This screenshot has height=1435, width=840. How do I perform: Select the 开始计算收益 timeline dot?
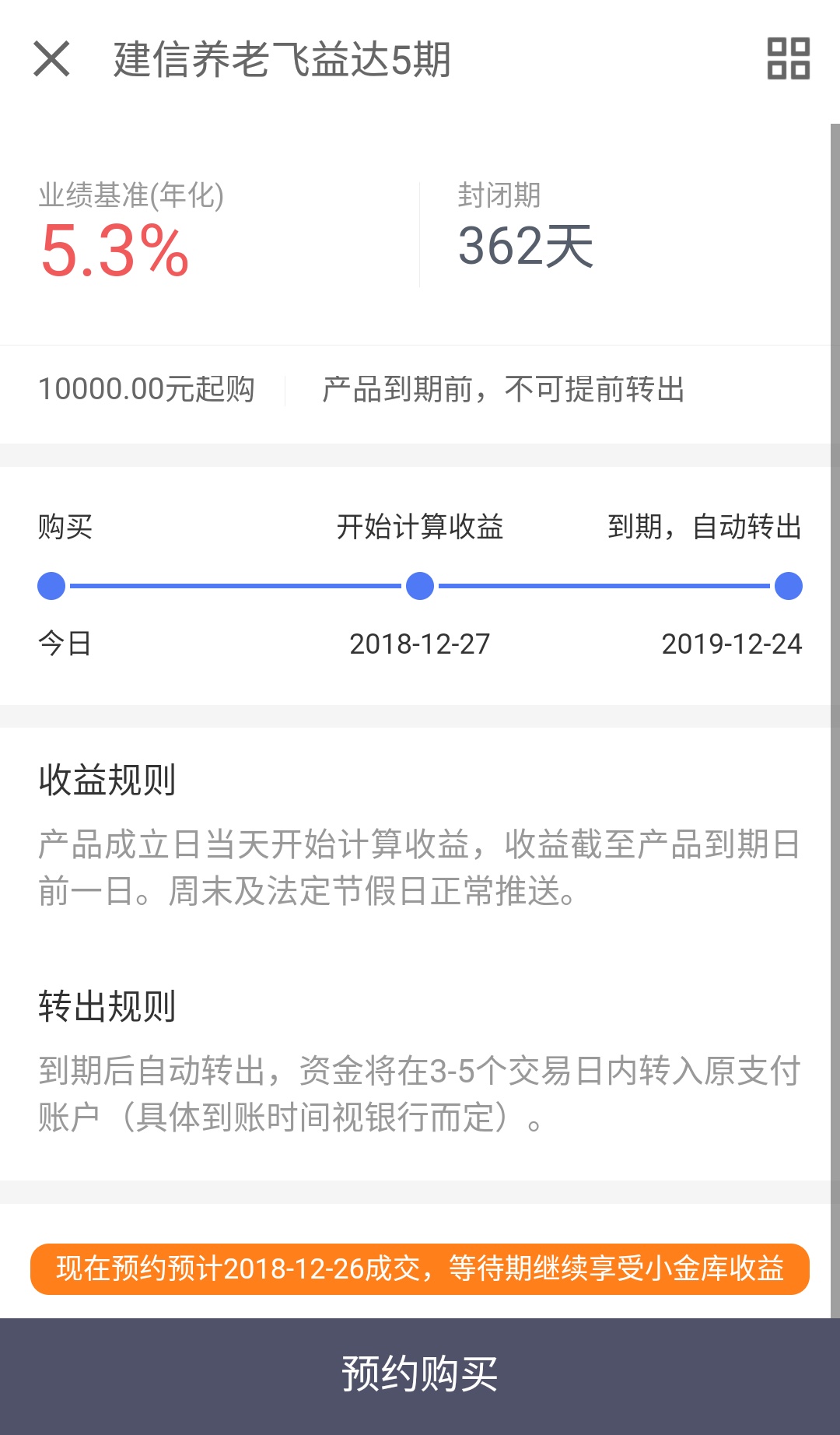point(419,588)
